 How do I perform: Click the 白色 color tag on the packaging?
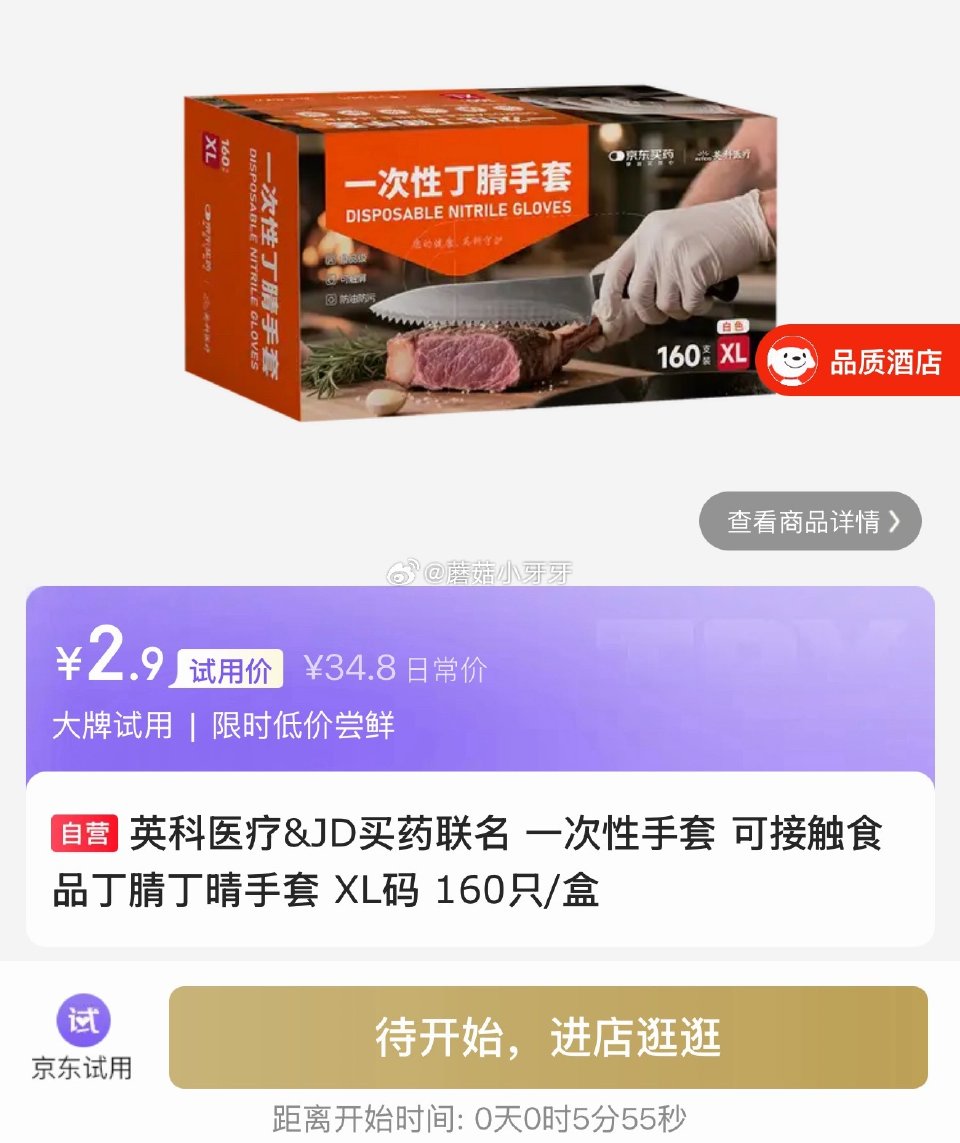tap(733, 324)
